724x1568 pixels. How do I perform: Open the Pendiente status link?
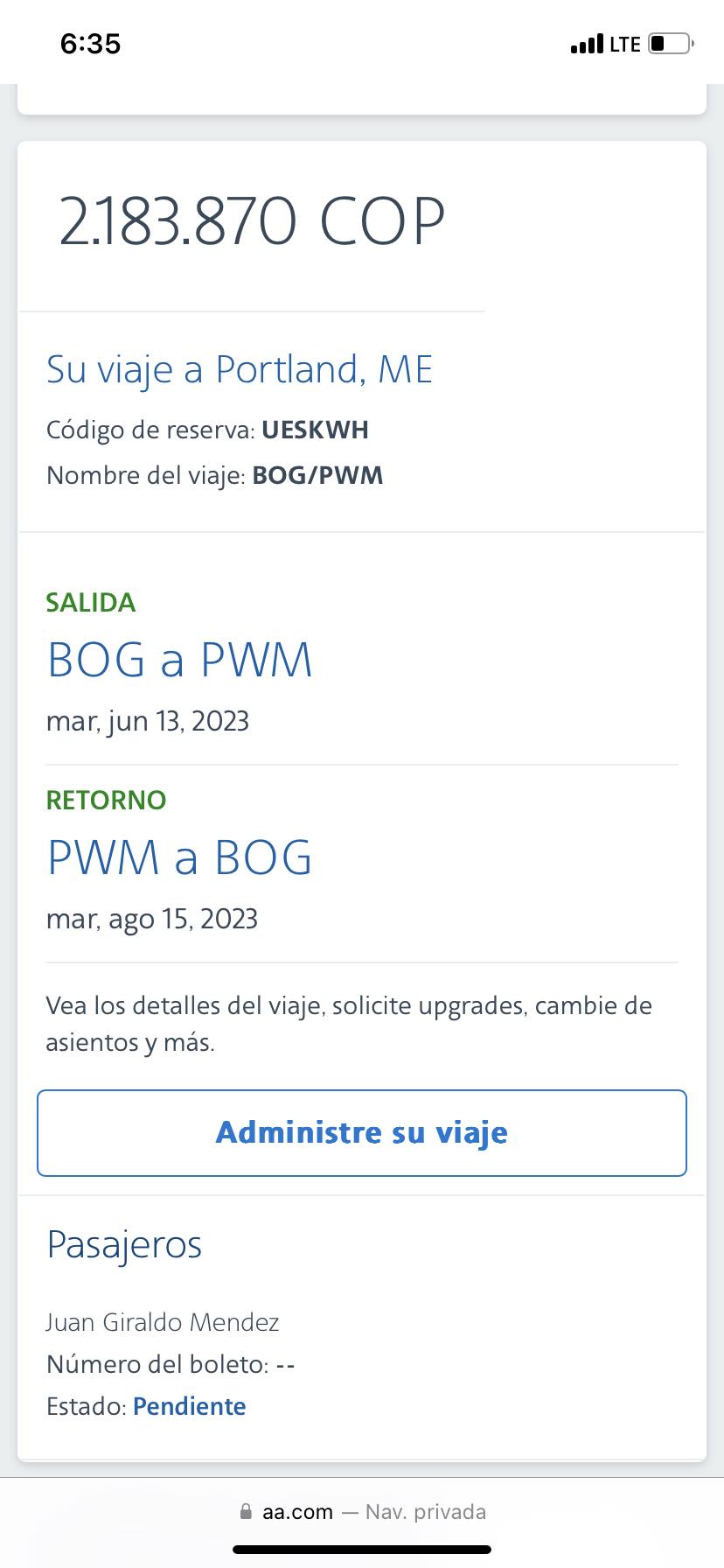pyautogui.click(x=189, y=1406)
